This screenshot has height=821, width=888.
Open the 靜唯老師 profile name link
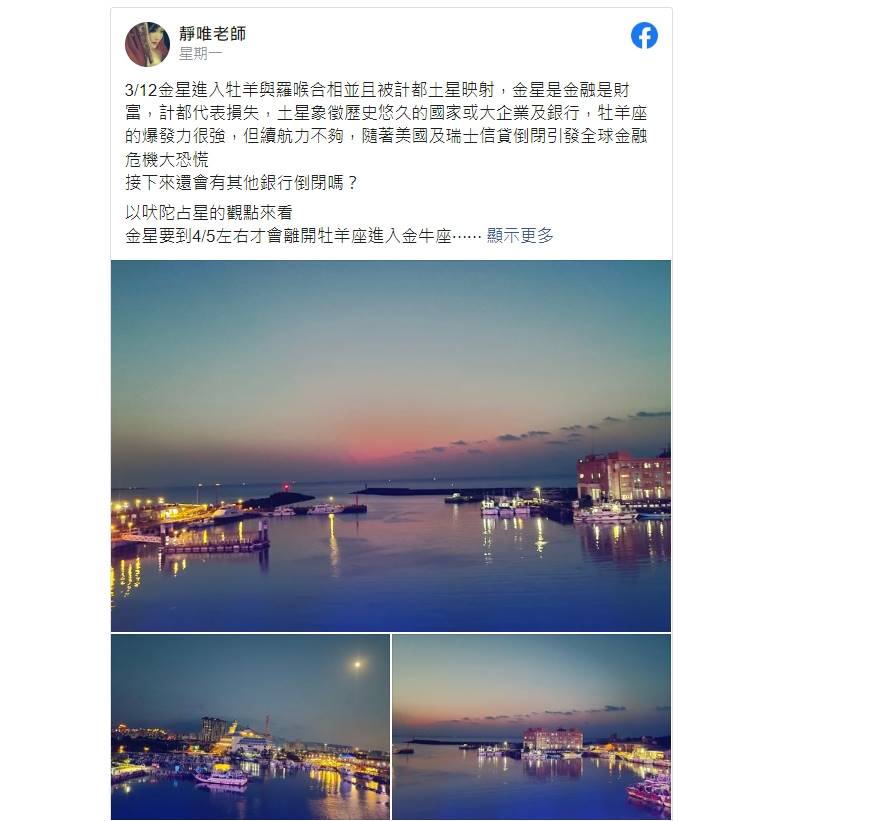pyautogui.click(x=212, y=34)
